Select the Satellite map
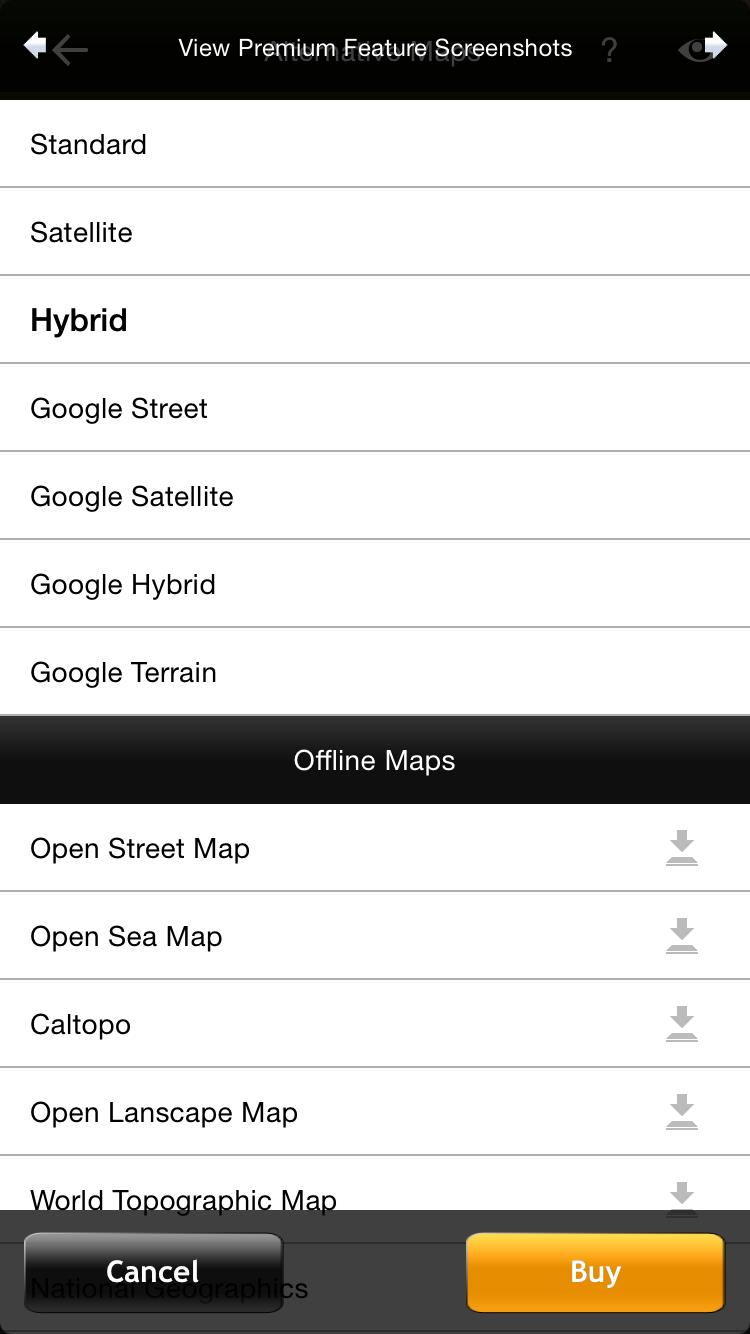750x1334 pixels. (x=375, y=231)
